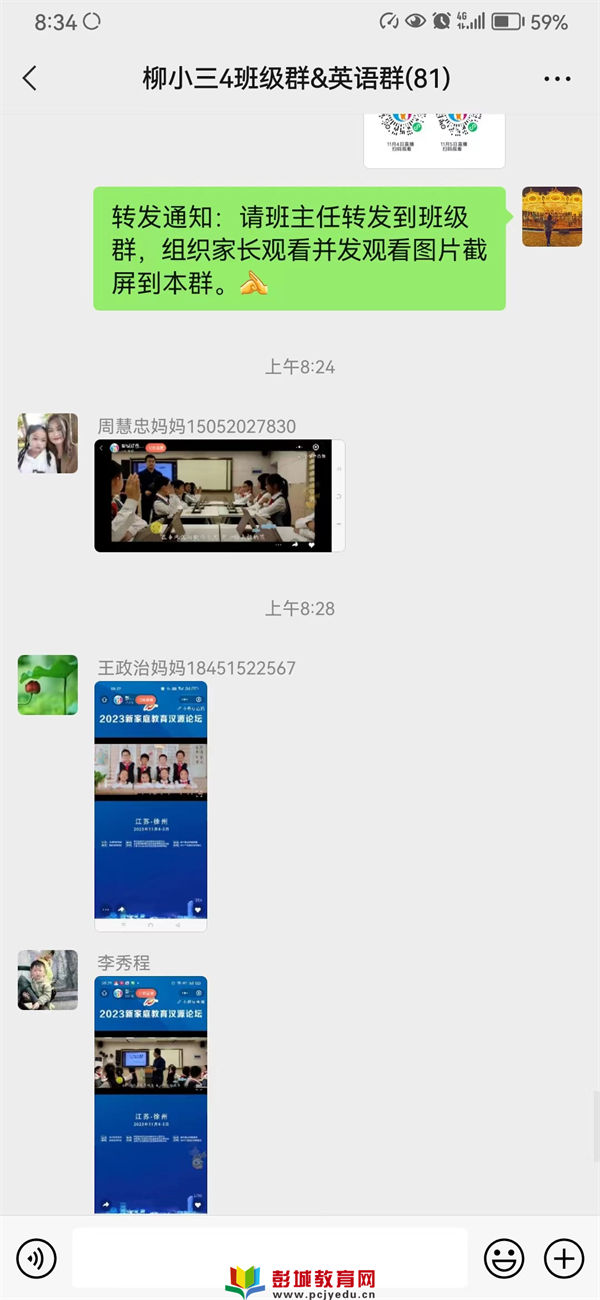This screenshot has height=1300, width=600.
Task: View 周慧忠妈妈's profile avatar
Action: (48, 443)
